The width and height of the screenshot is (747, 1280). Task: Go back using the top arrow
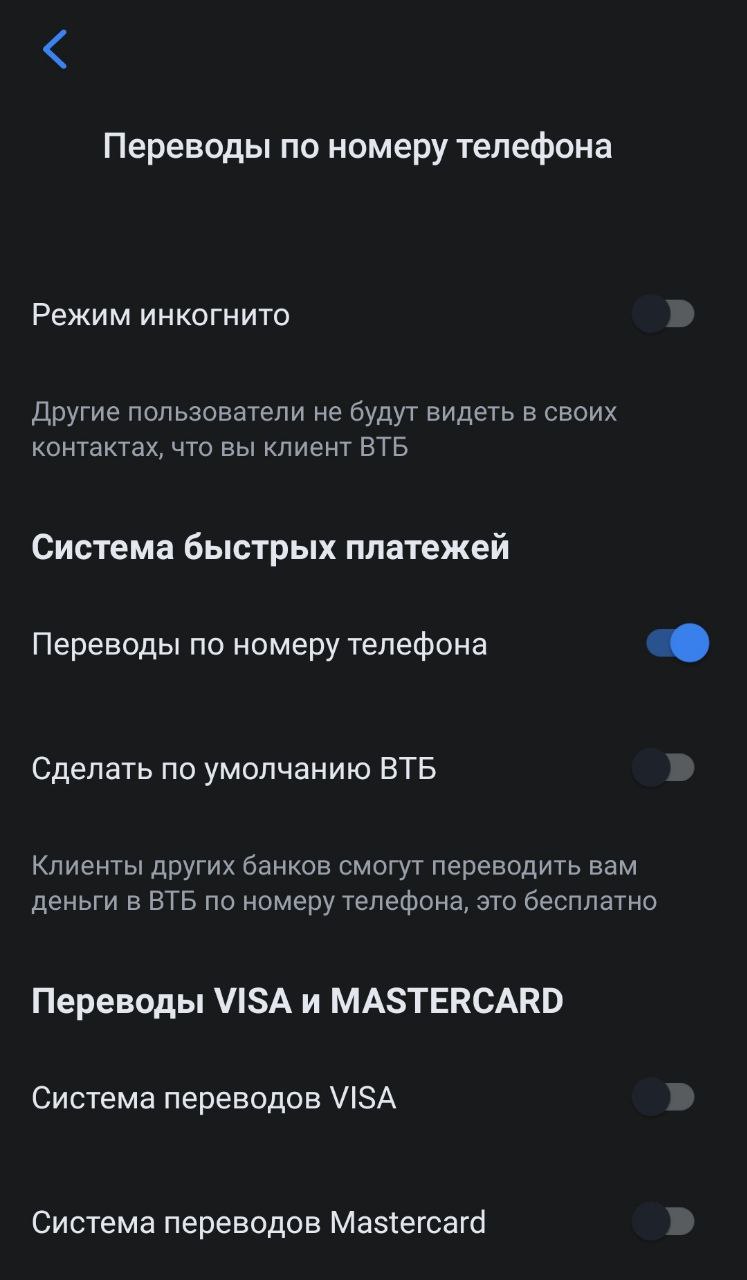tap(55, 49)
